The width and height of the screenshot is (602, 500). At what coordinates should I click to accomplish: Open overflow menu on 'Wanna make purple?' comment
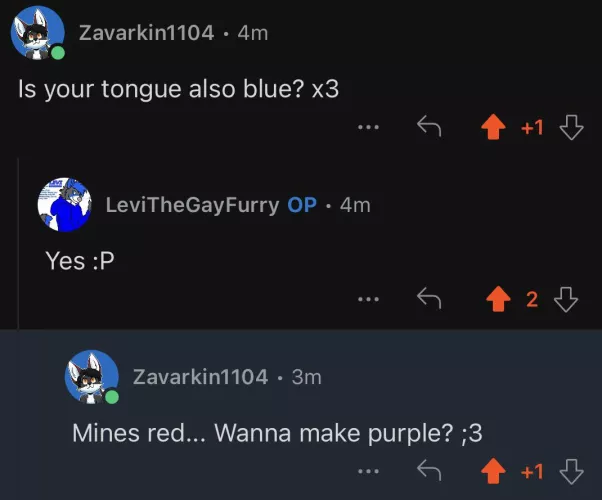click(x=369, y=470)
